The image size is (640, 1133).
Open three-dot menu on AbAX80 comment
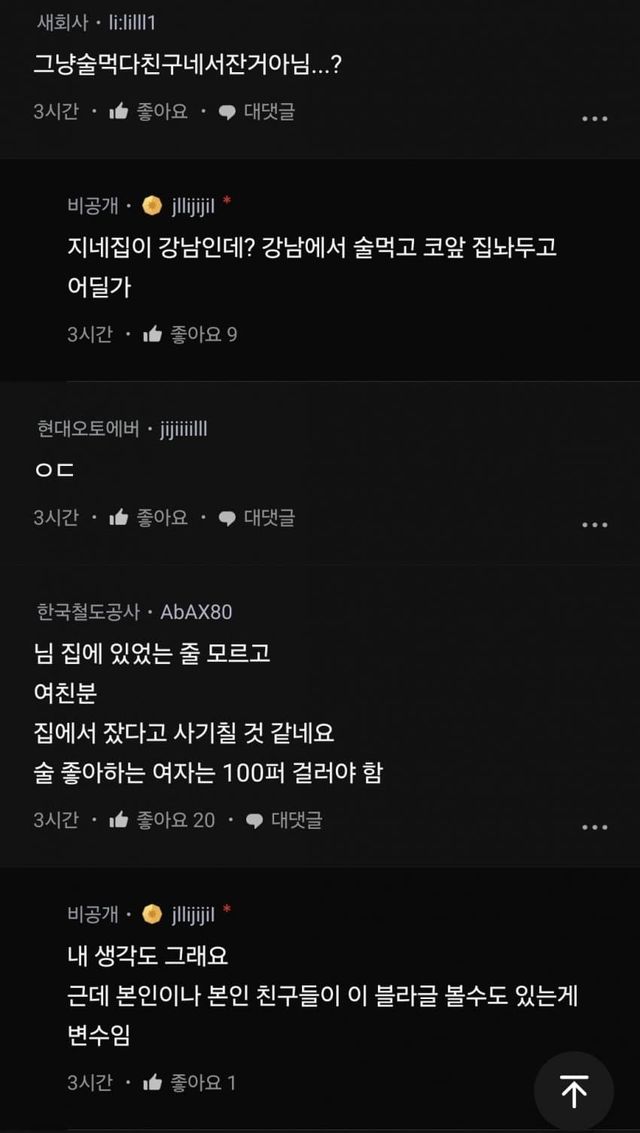coord(594,827)
